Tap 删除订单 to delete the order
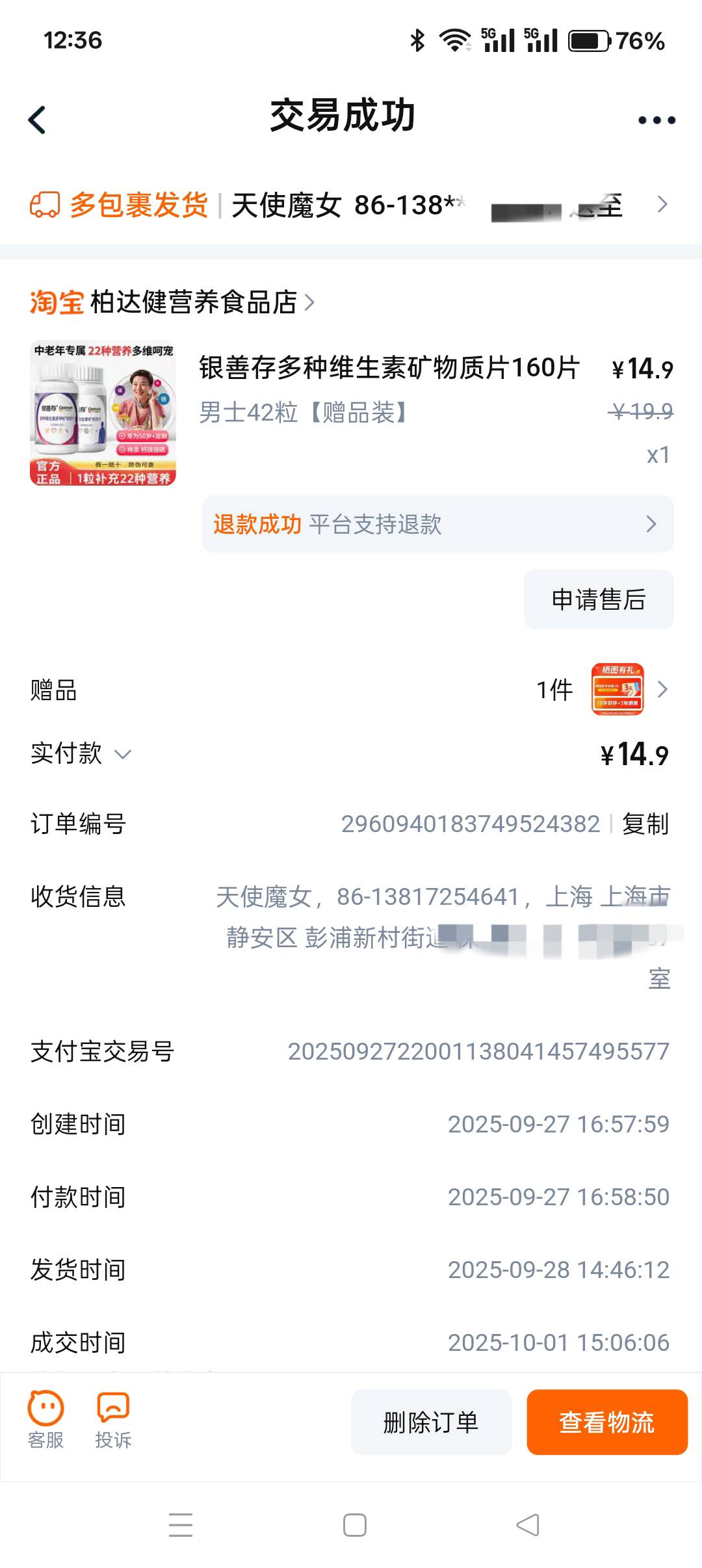This screenshot has width=702, height=1568. 431,1422
